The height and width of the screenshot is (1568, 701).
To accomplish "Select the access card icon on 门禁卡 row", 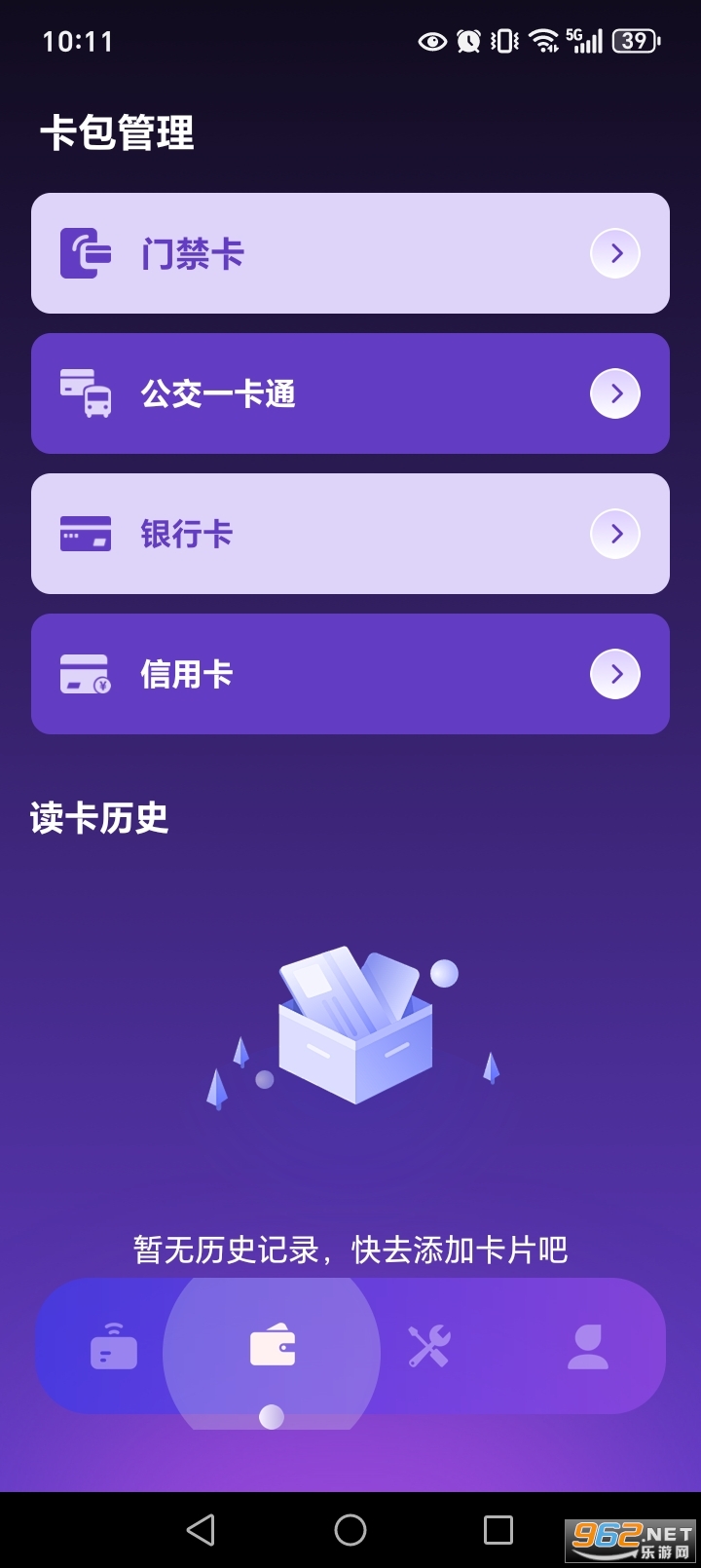I will (x=85, y=252).
